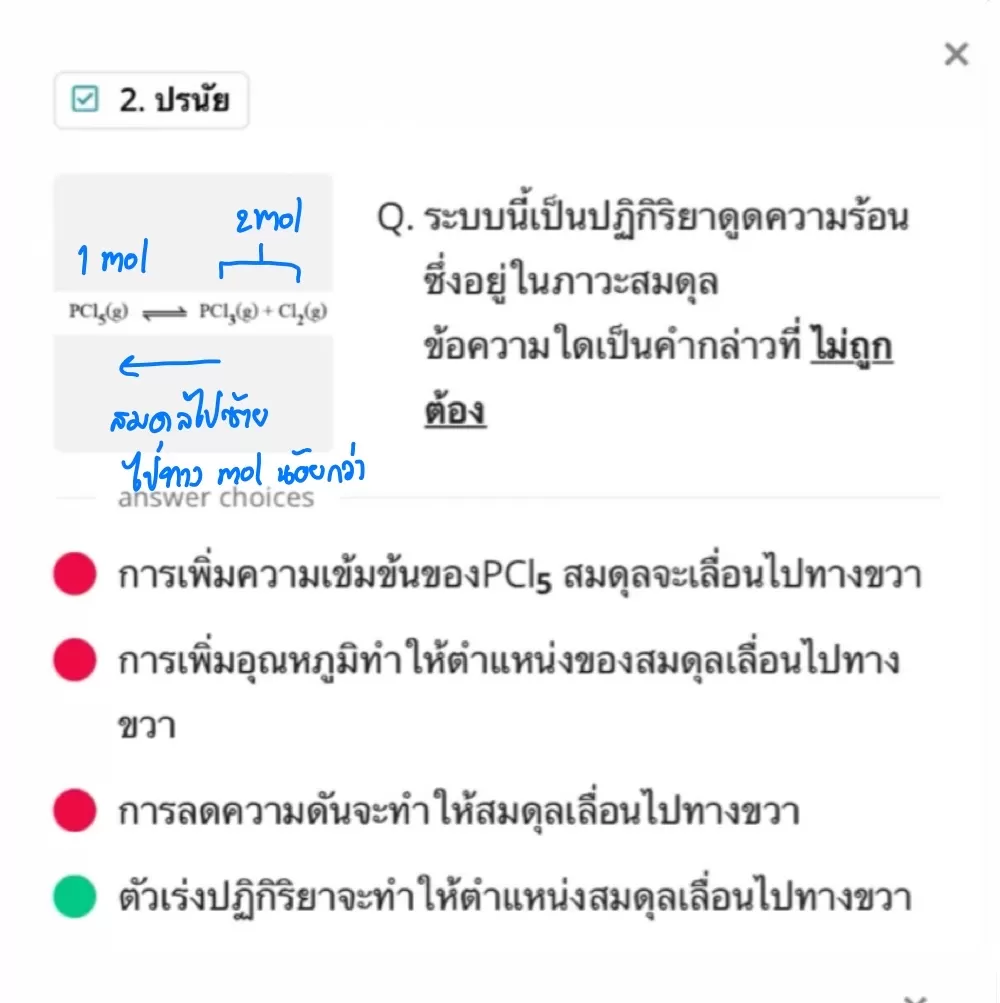Tap the "2. ปรนัย" question type chip
The image size is (1000, 1003).
[x=151, y=101]
